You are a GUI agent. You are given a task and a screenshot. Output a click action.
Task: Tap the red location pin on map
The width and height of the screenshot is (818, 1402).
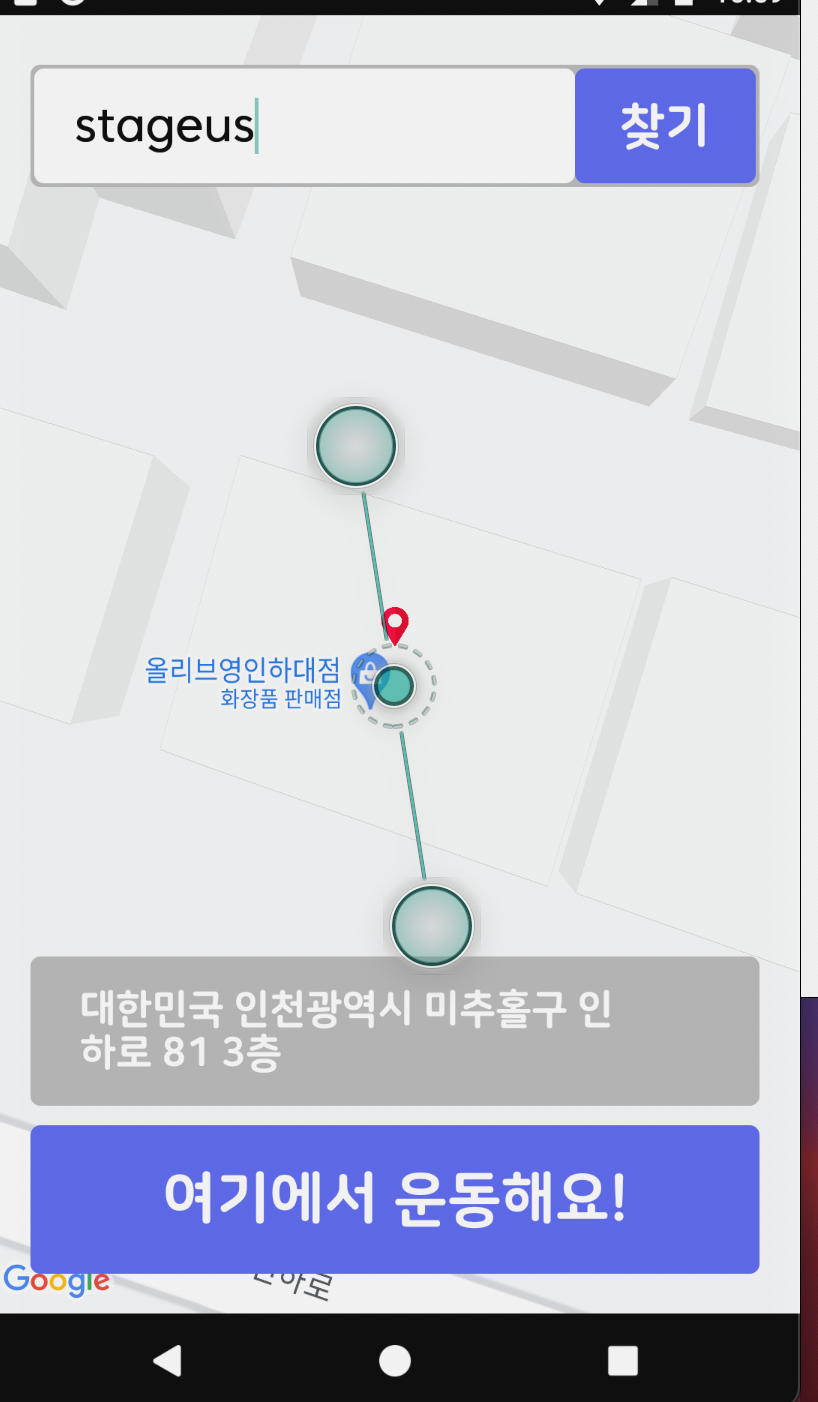(397, 625)
